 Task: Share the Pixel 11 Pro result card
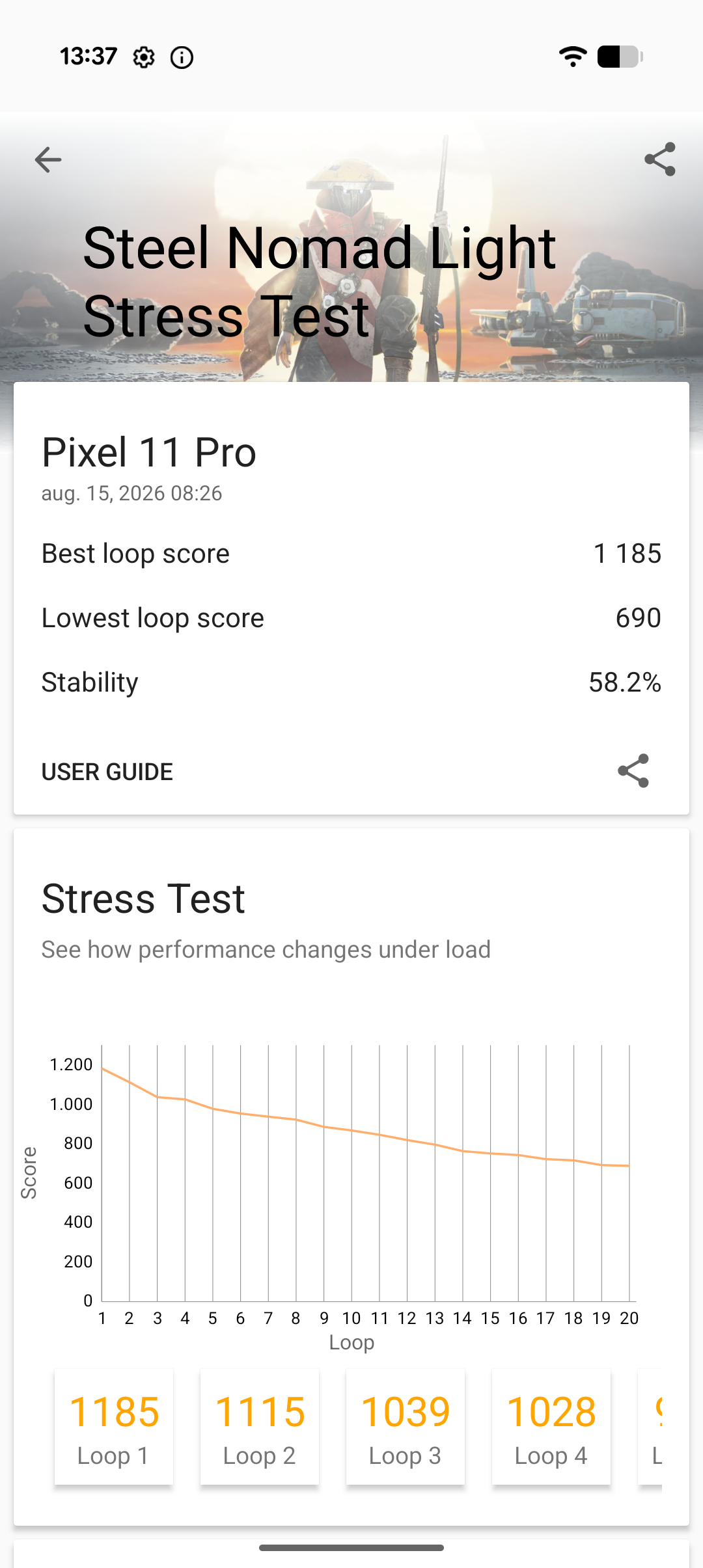pos(633,771)
